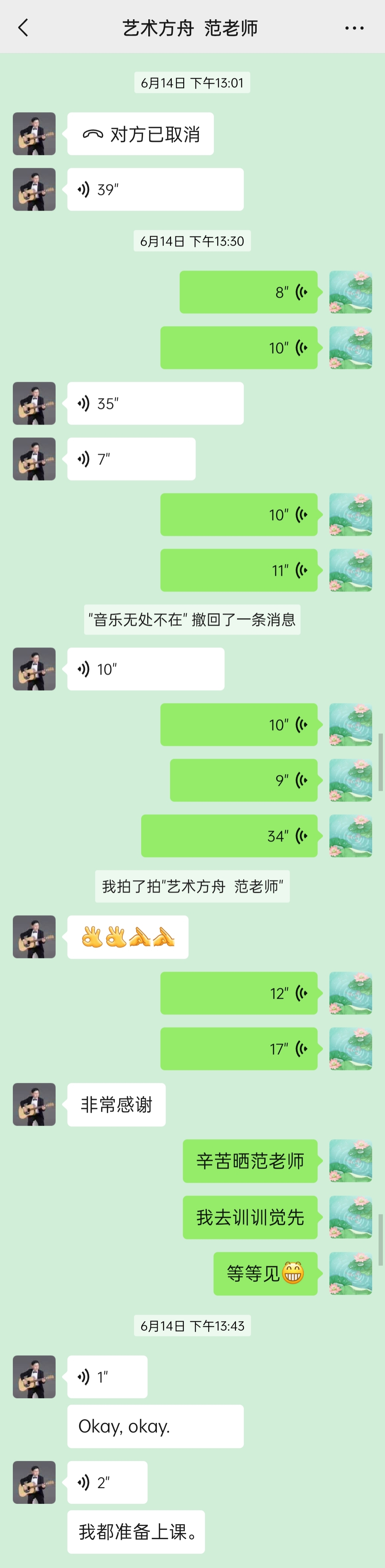The width and height of the screenshot is (385, 1568).
Task: Play the 12-second voice message
Action: click(x=238, y=993)
